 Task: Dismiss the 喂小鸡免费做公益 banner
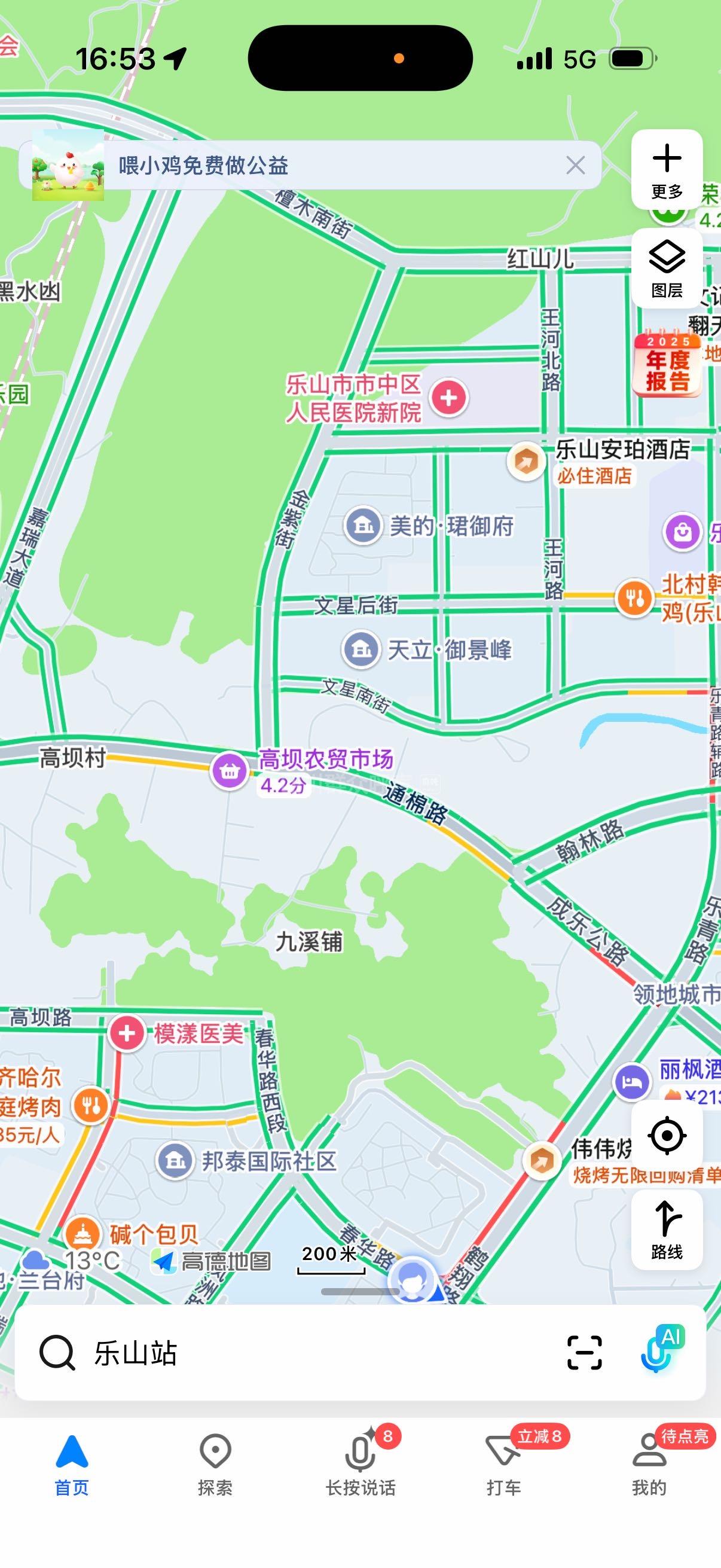point(575,165)
